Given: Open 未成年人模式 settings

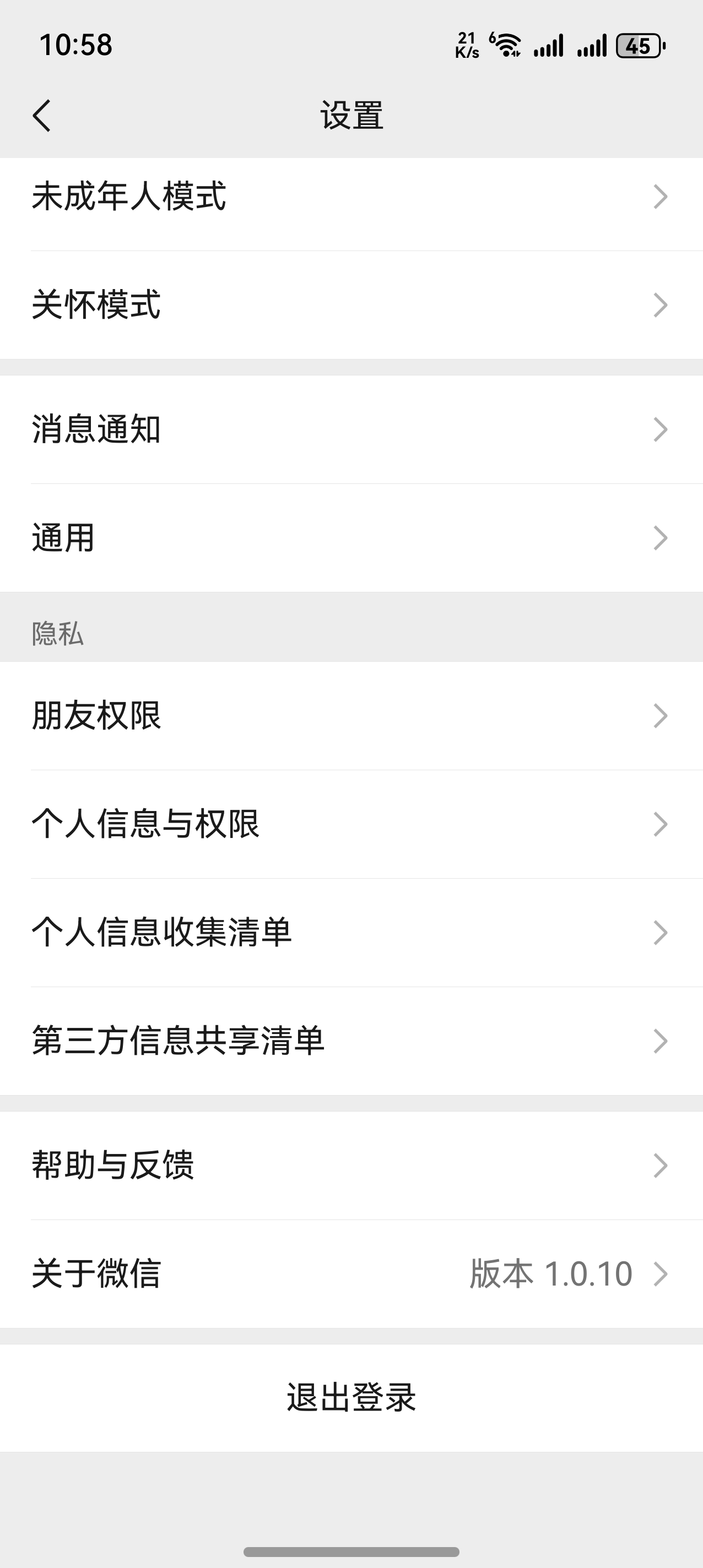Looking at the screenshot, I should pyautogui.click(x=351, y=197).
